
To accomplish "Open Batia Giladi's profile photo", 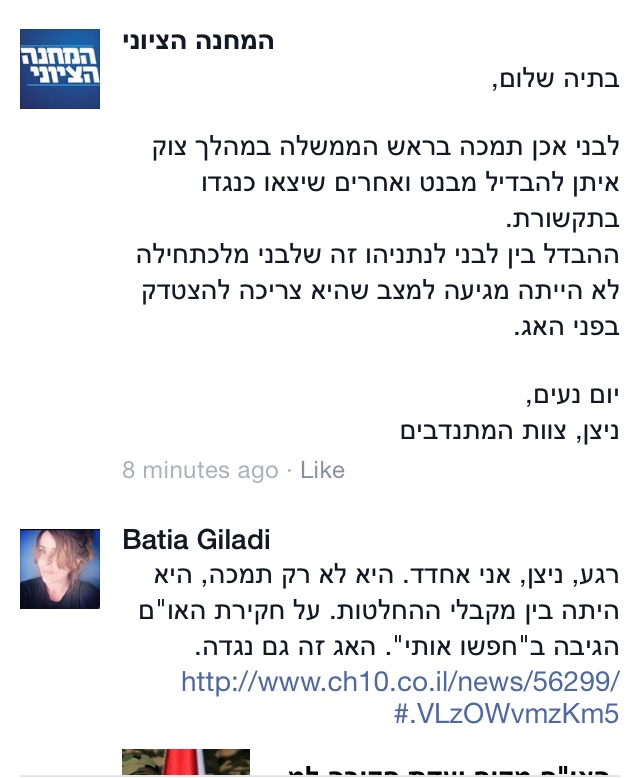I will (x=60, y=569).
